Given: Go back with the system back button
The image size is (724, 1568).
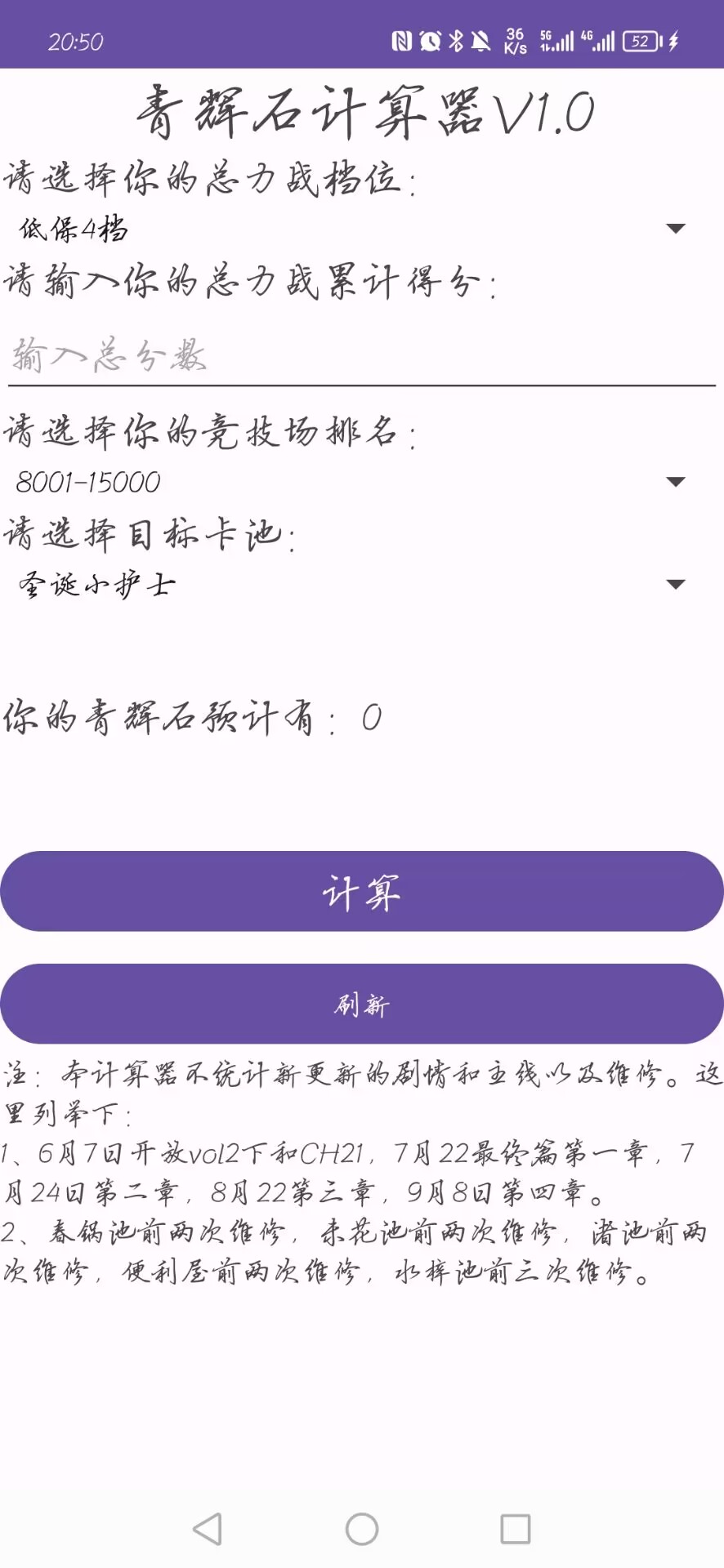Looking at the screenshot, I should click(x=208, y=1529).
